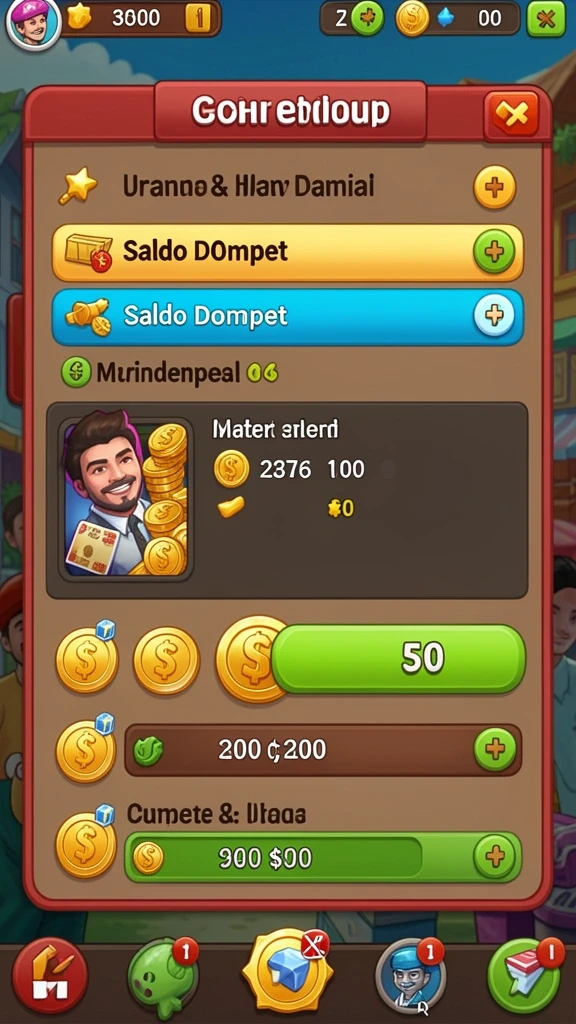Tap the green plus on yellow Saldo DOmpet
This screenshot has width=576, height=1024.
(x=494, y=251)
